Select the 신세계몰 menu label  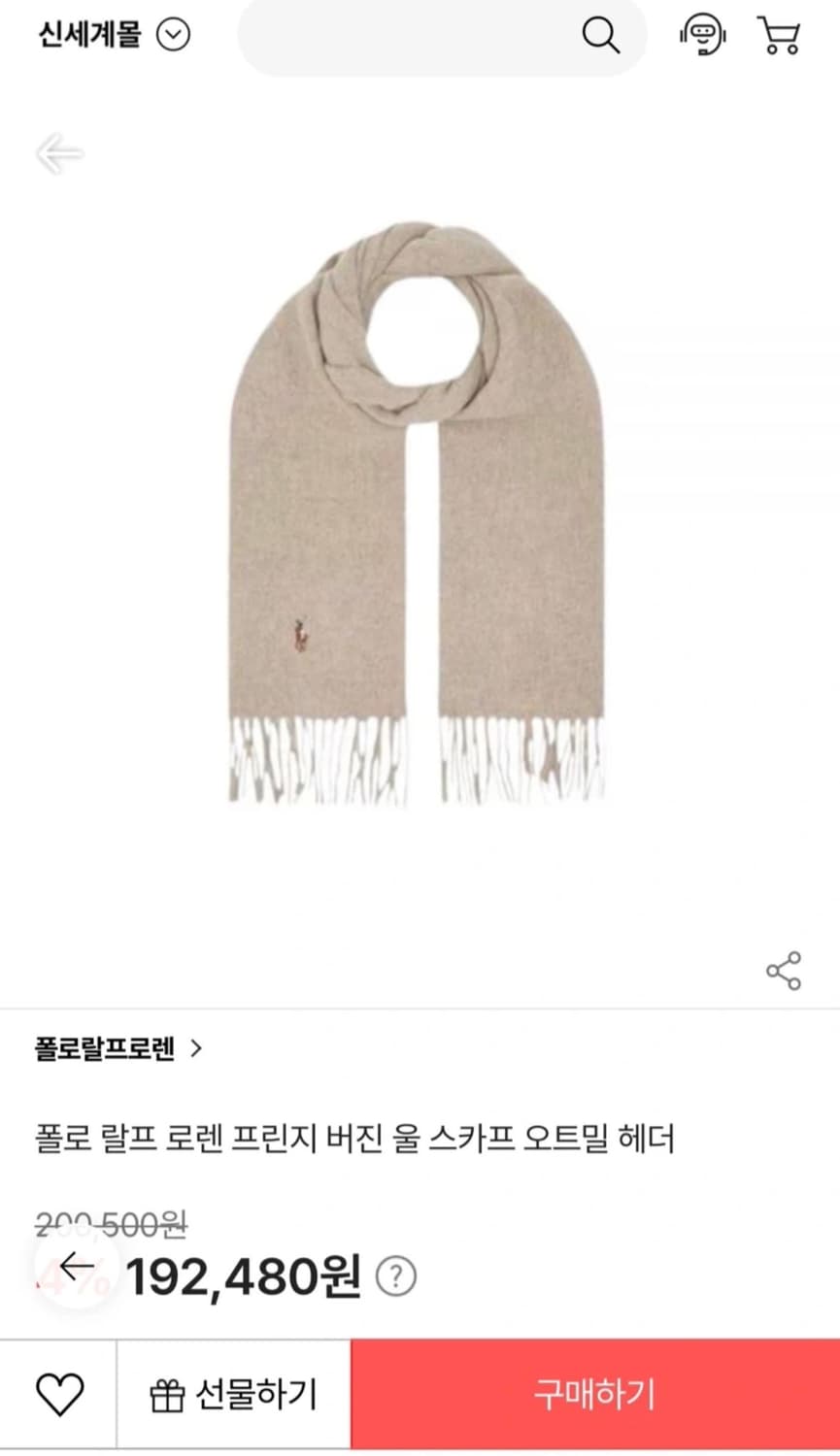click(87, 34)
